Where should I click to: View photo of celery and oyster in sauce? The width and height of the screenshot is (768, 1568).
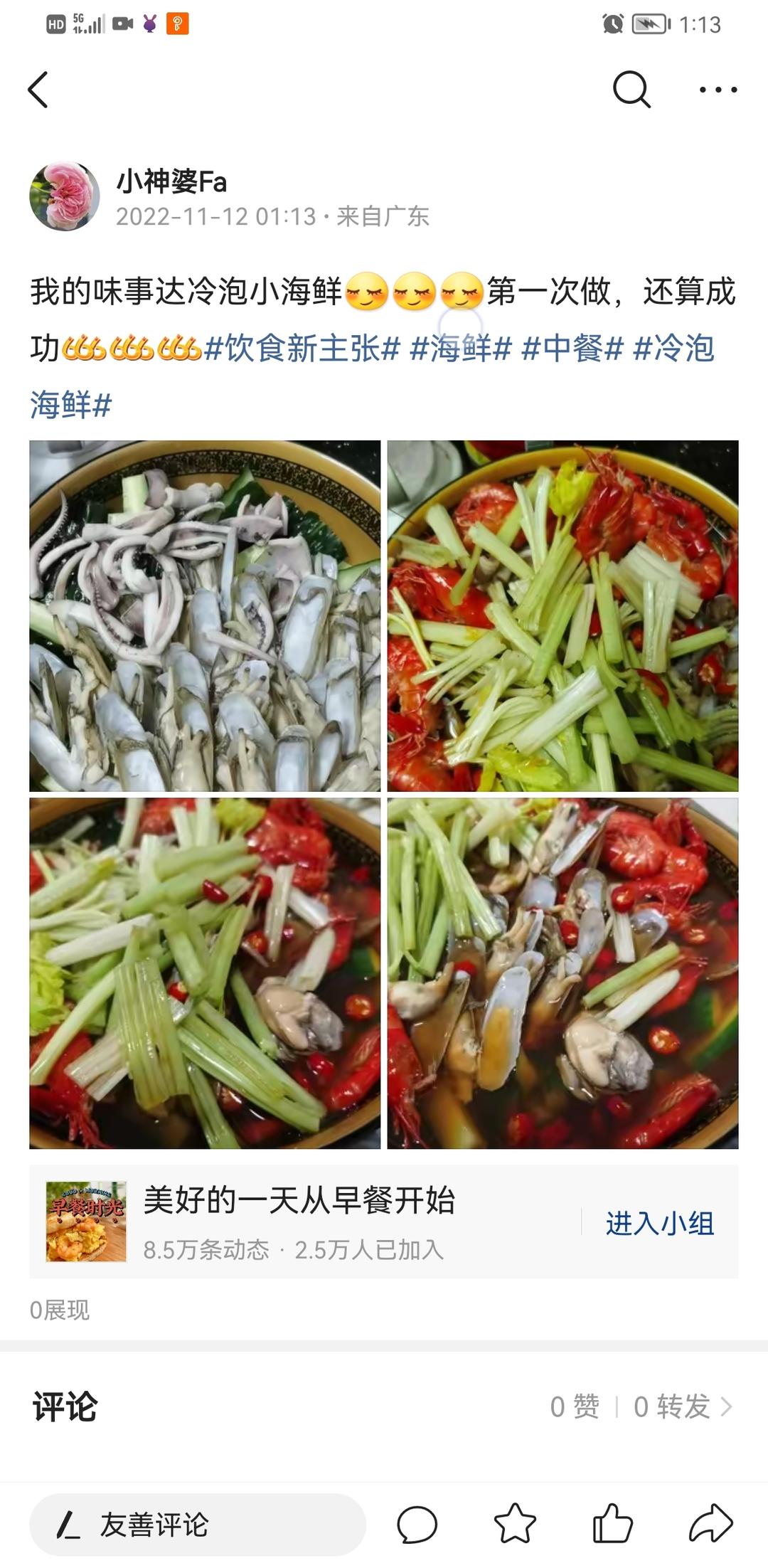point(205,973)
